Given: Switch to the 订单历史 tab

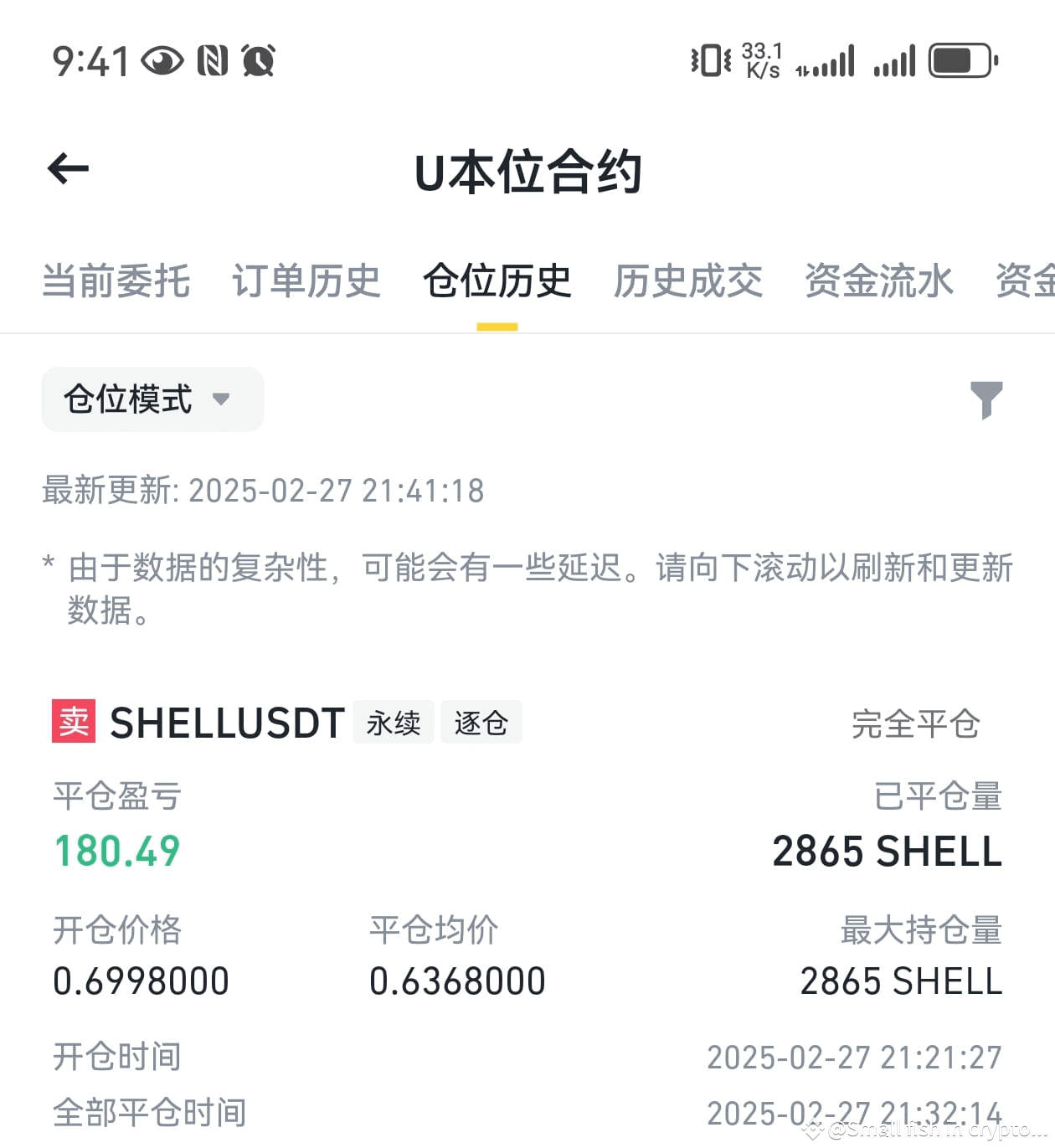Looking at the screenshot, I should pos(306,281).
